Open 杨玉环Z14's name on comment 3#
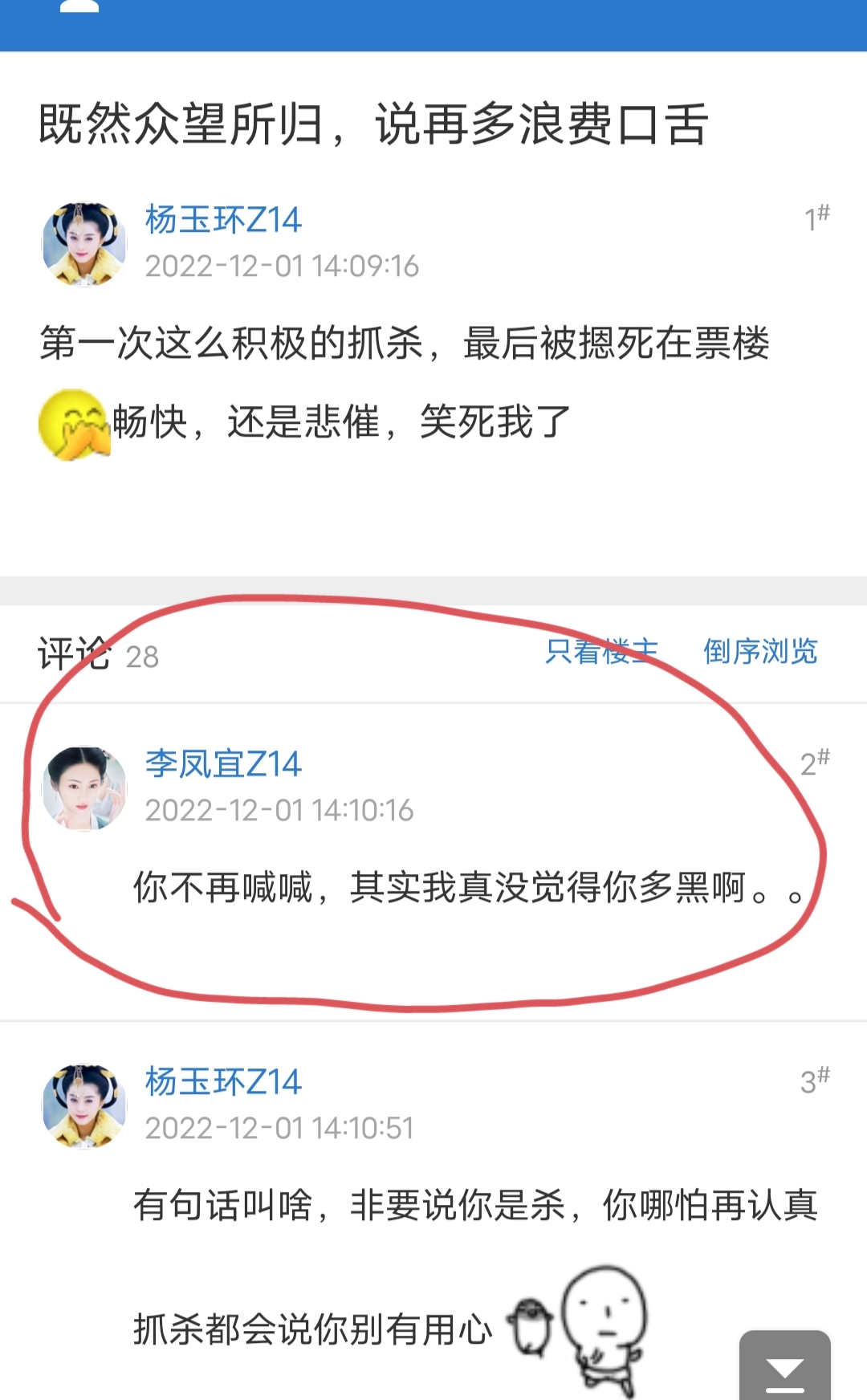This screenshot has height=1400, width=867. [x=222, y=1081]
